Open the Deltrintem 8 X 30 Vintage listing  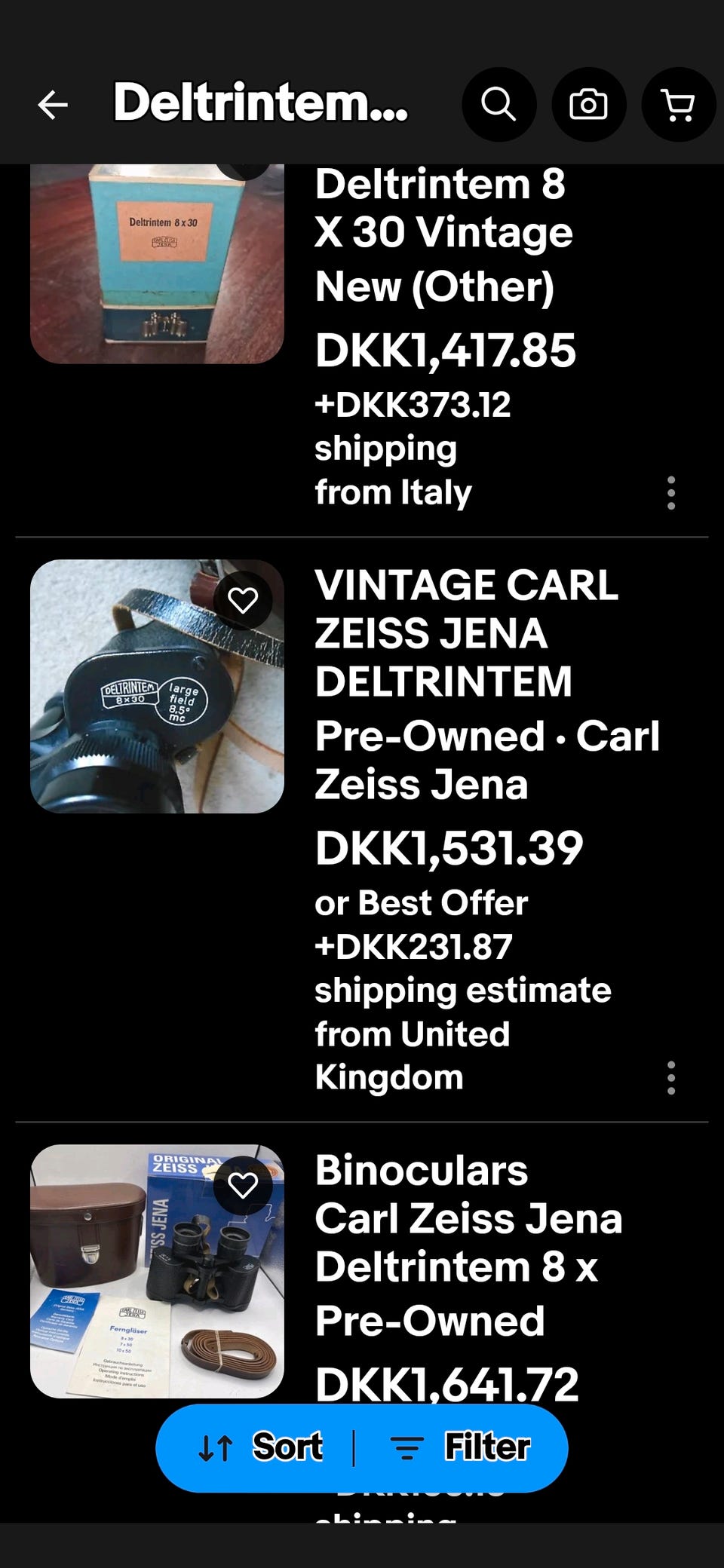[443, 234]
